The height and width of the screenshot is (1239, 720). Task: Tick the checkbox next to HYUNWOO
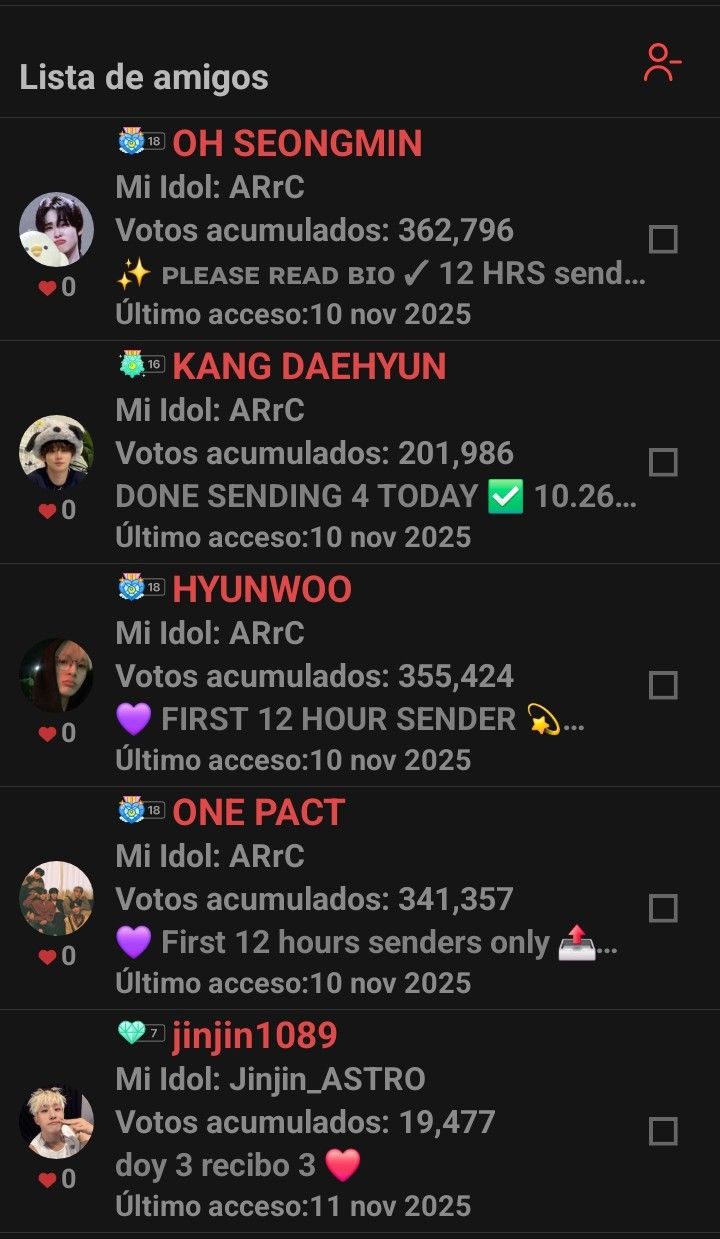[663, 685]
